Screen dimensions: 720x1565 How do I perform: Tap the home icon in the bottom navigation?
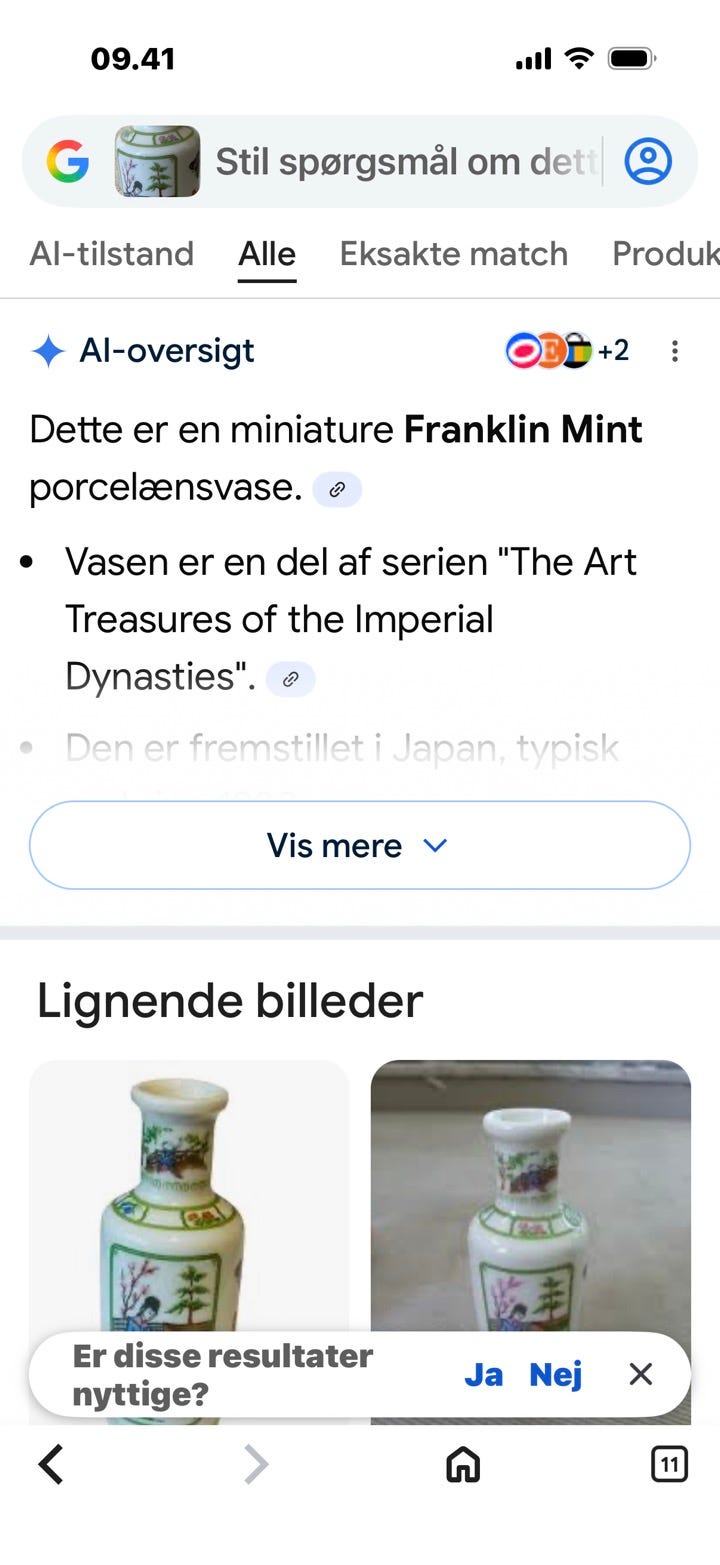point(461,1464)
